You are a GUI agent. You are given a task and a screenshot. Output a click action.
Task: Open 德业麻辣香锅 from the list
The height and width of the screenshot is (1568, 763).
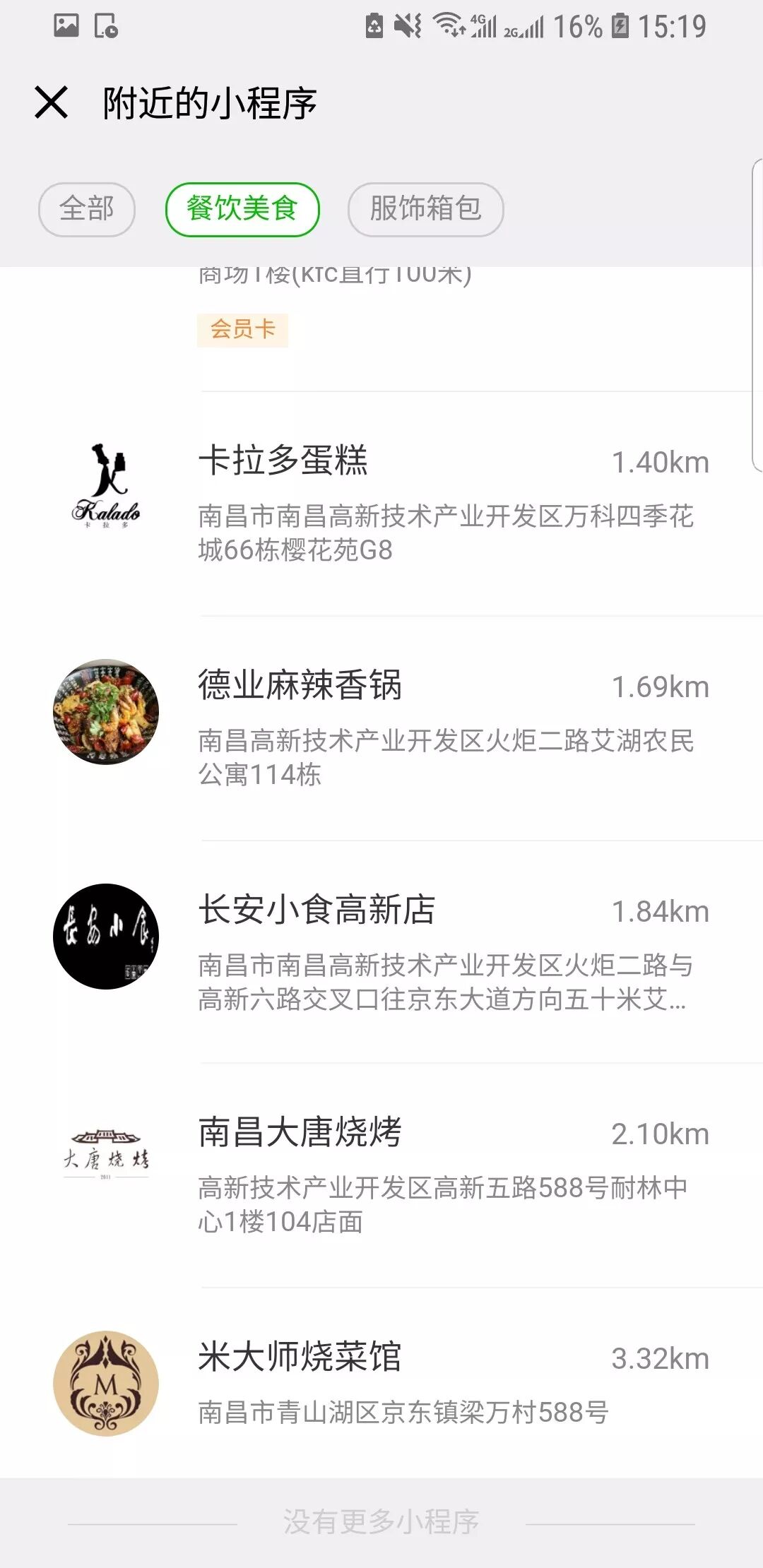pos(381,727)
